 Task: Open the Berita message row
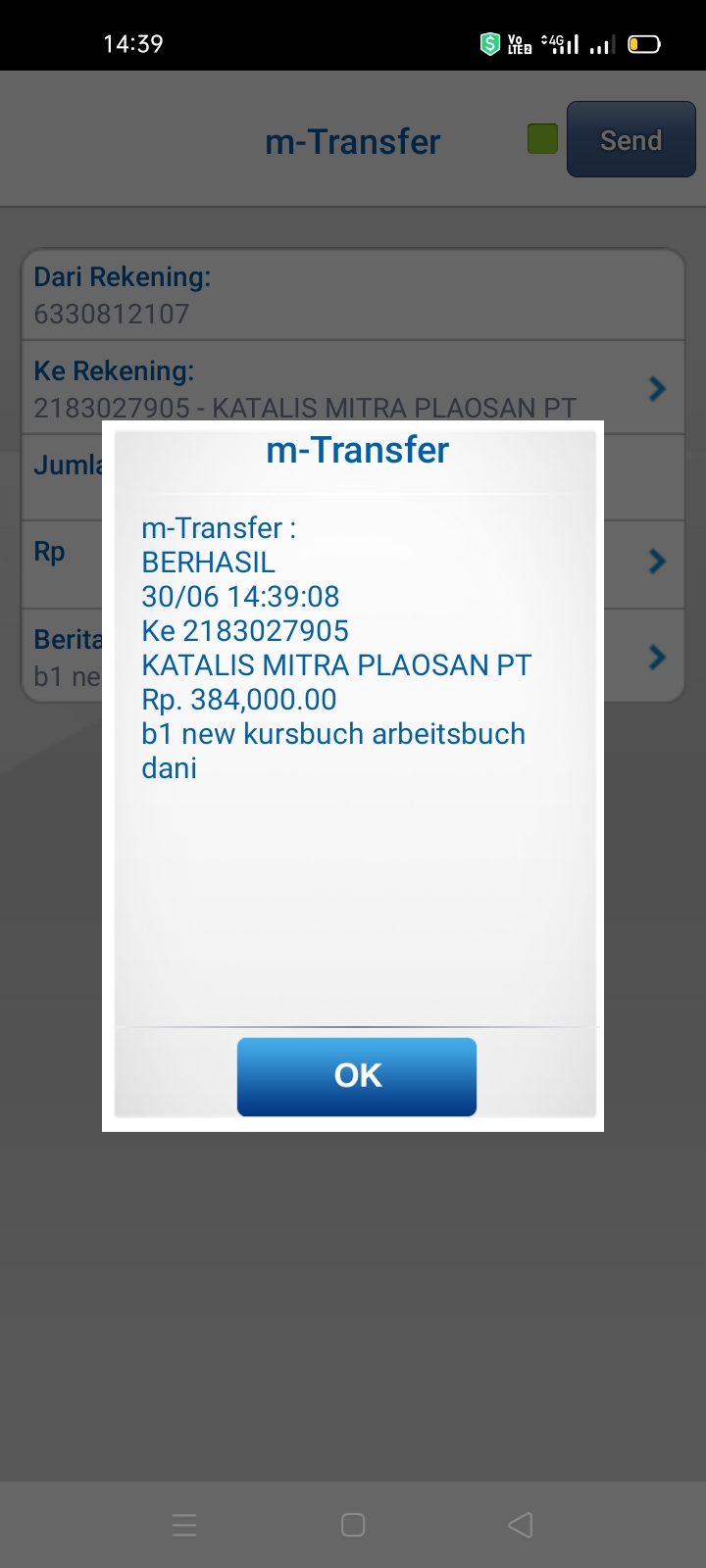click(353, 655)
